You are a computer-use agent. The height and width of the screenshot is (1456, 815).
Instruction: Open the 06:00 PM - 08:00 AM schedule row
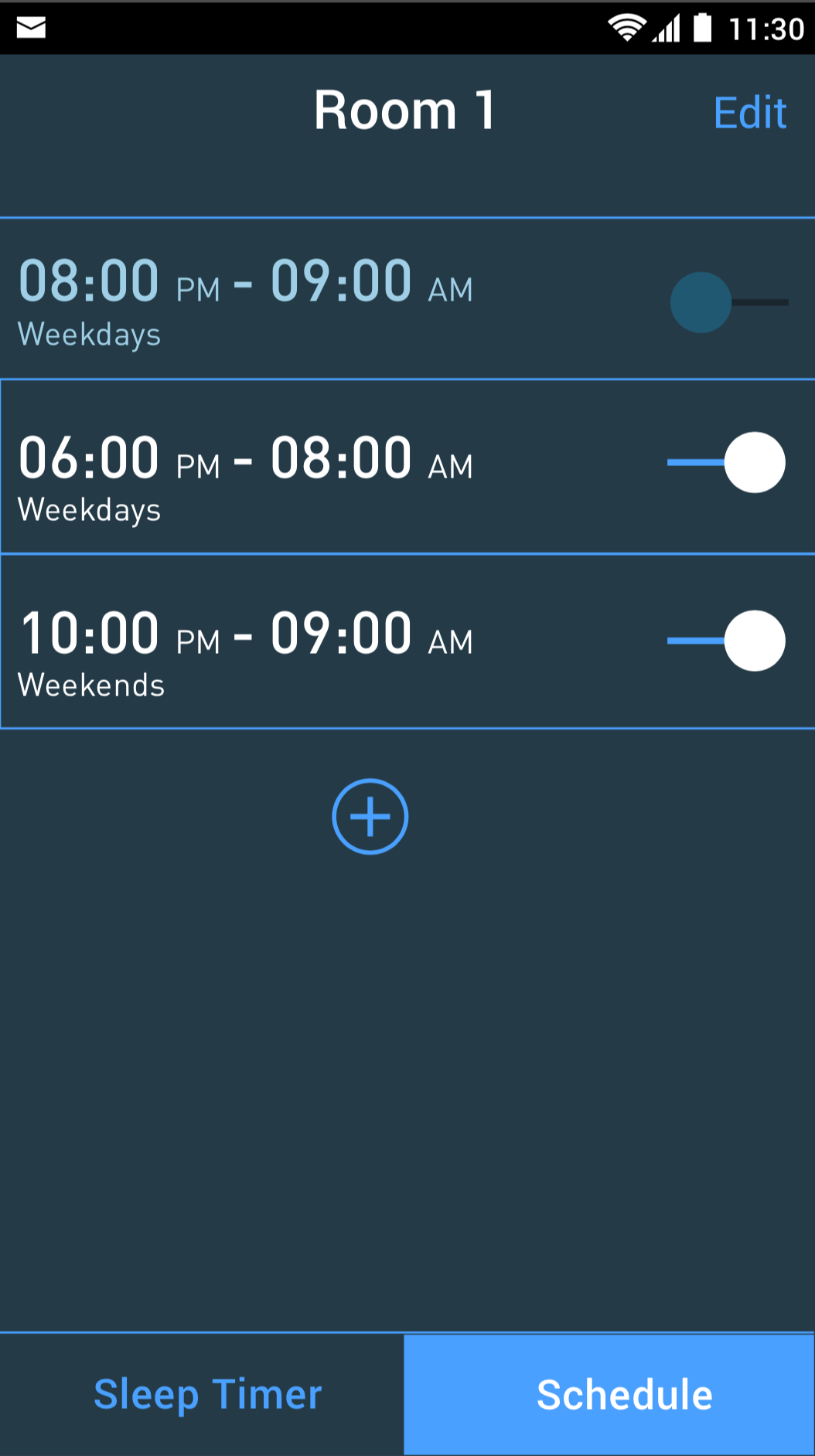point(407,467)
